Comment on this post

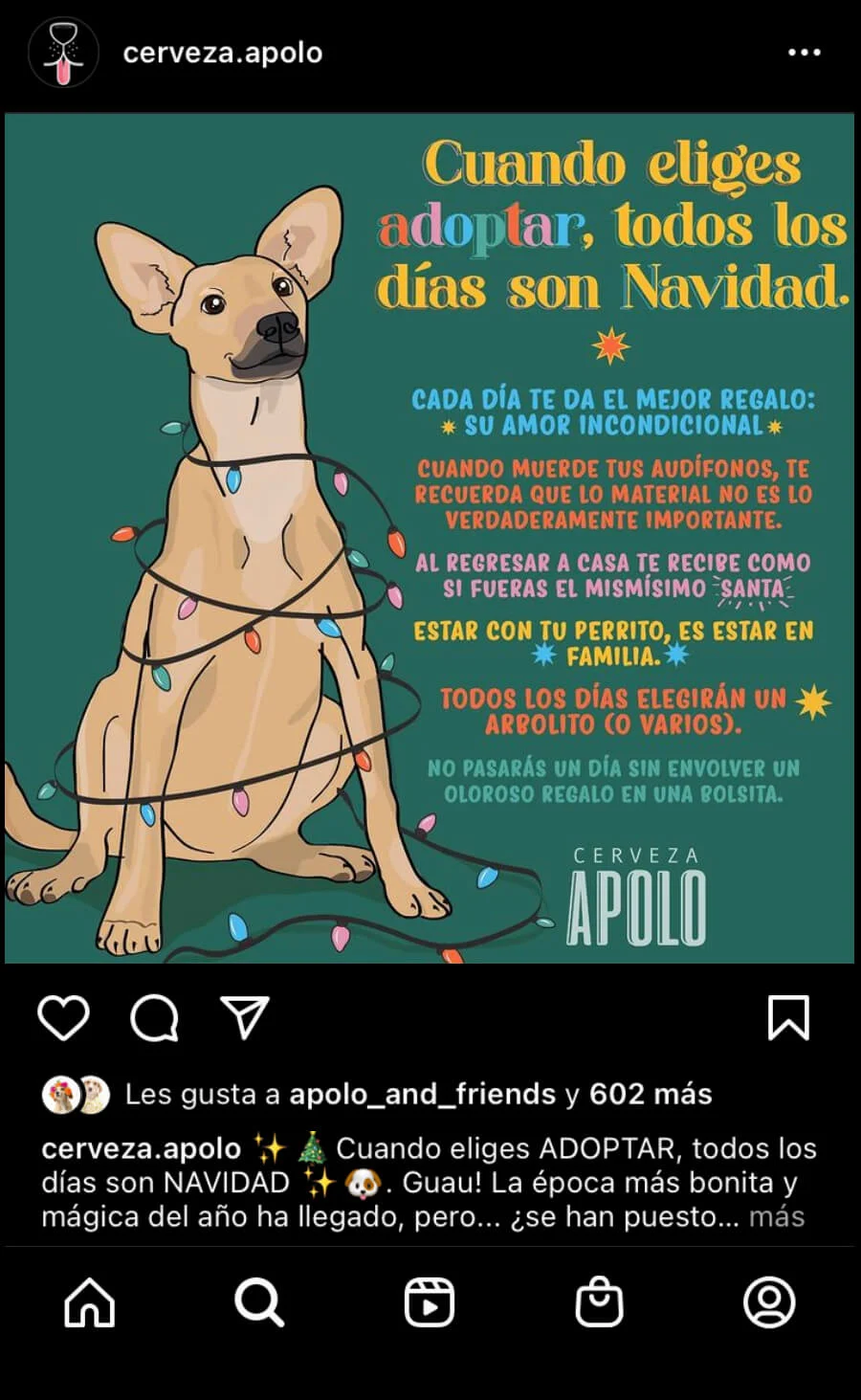click(154, 1017)
